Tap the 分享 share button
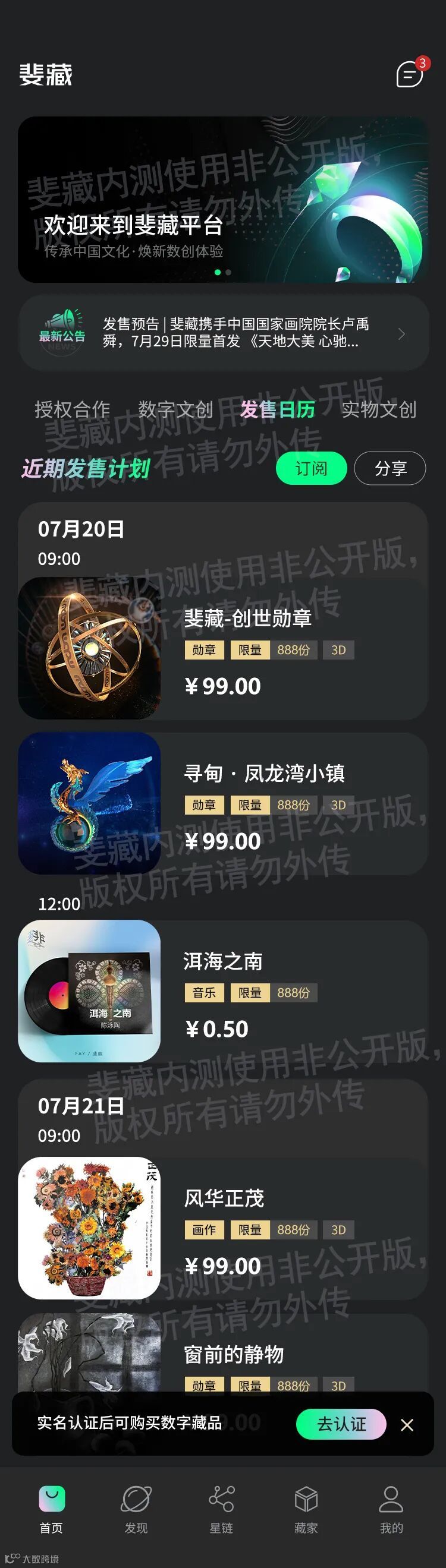This screenshot has width=446, height=1568. pos(390,468)
